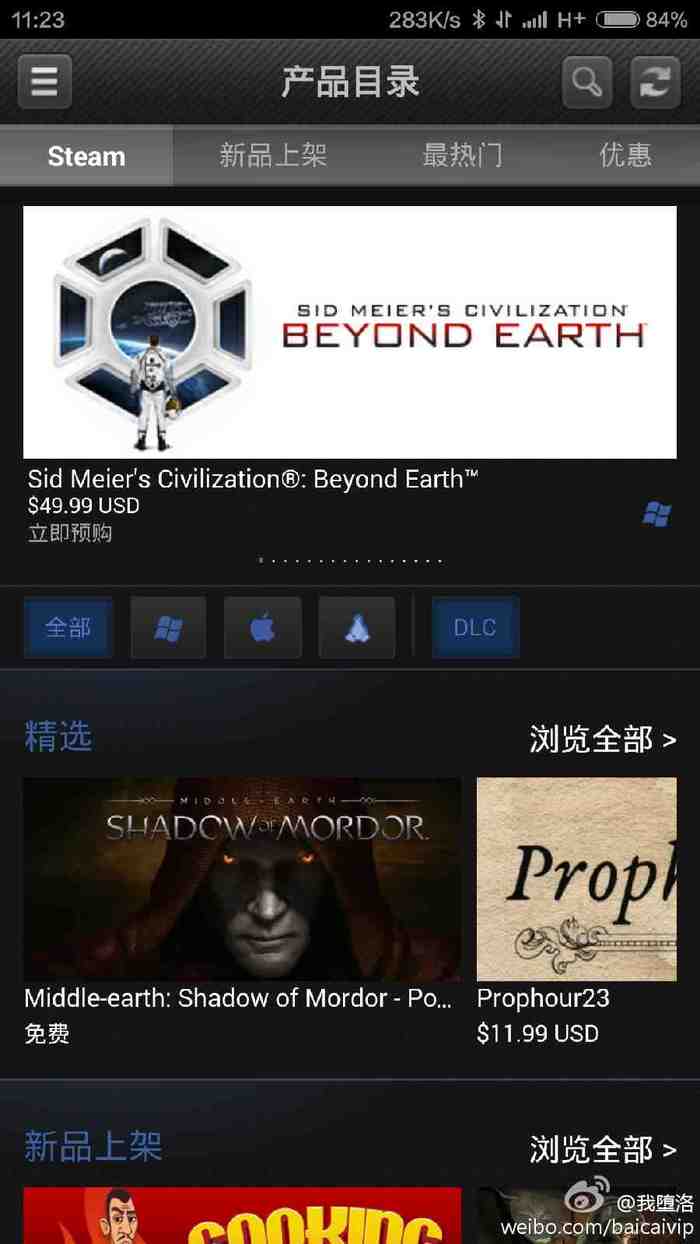Viewport: 700px width, 1244px height.
Task: Browse all in 新品上架 section
Action: pyautogui.click(x=602, y=1149)
